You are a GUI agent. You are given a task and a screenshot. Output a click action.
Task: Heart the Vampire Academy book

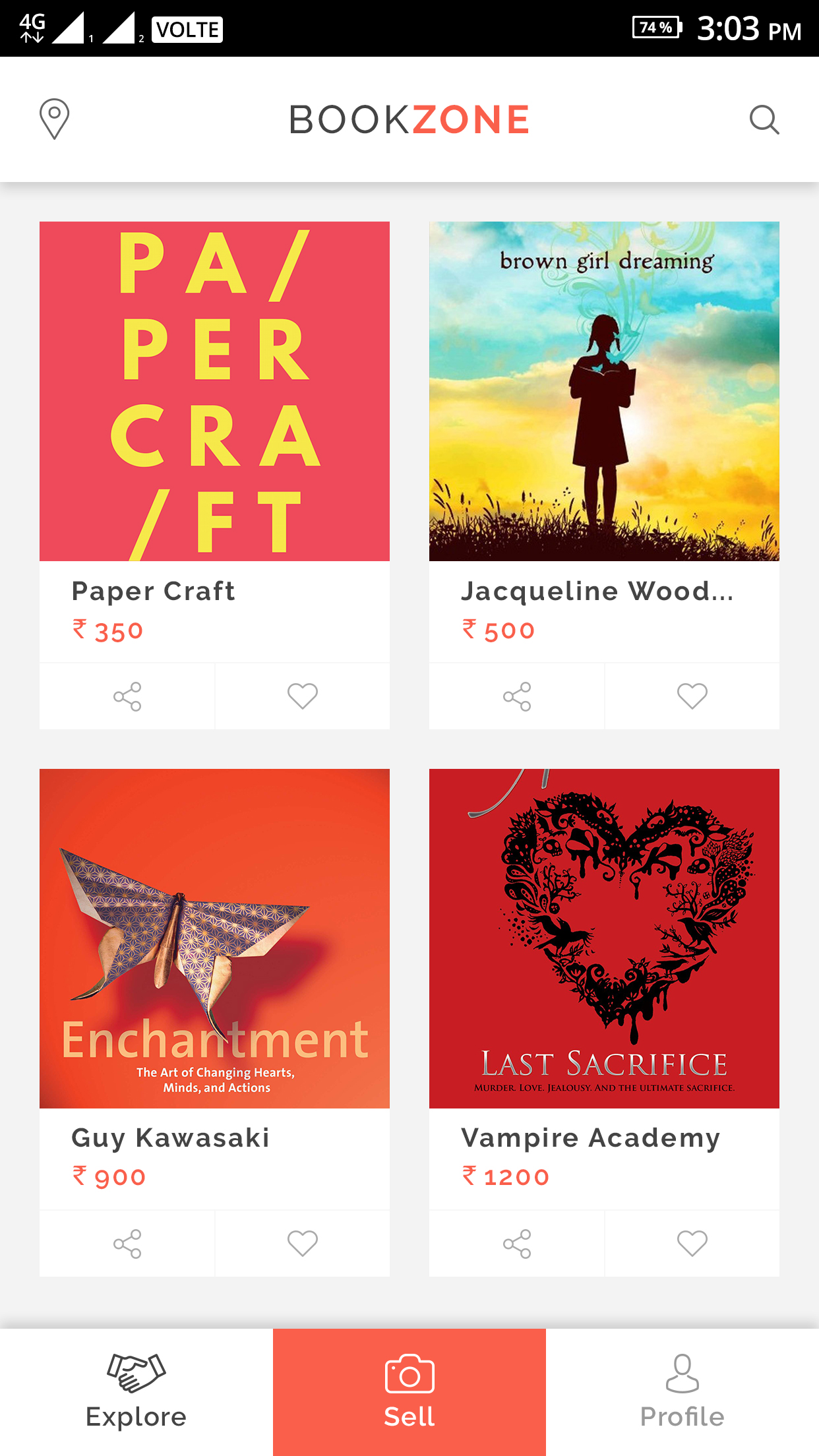click(692, 1244)
